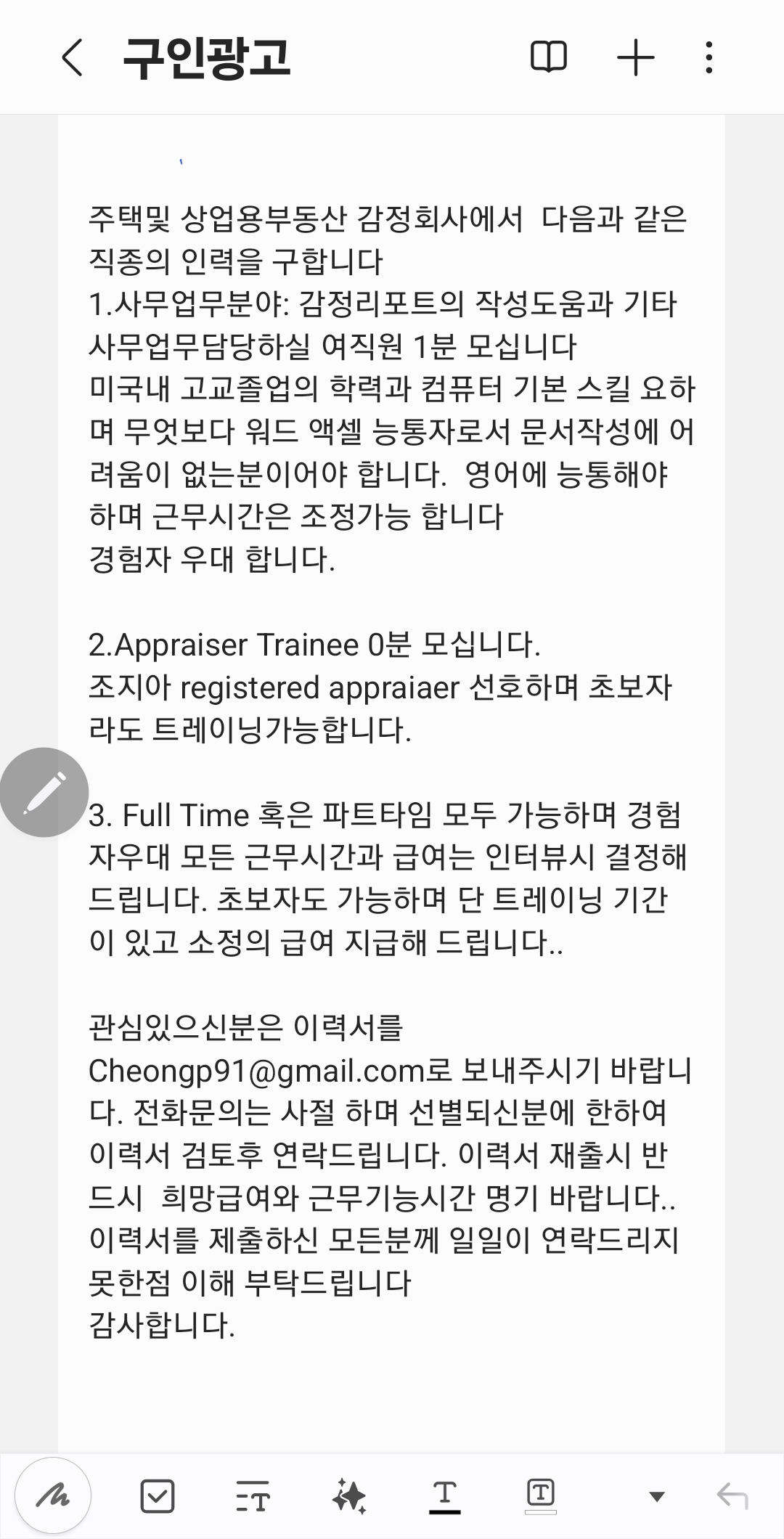
Task: Open reading mode book icon
Action: click(549, 57)
